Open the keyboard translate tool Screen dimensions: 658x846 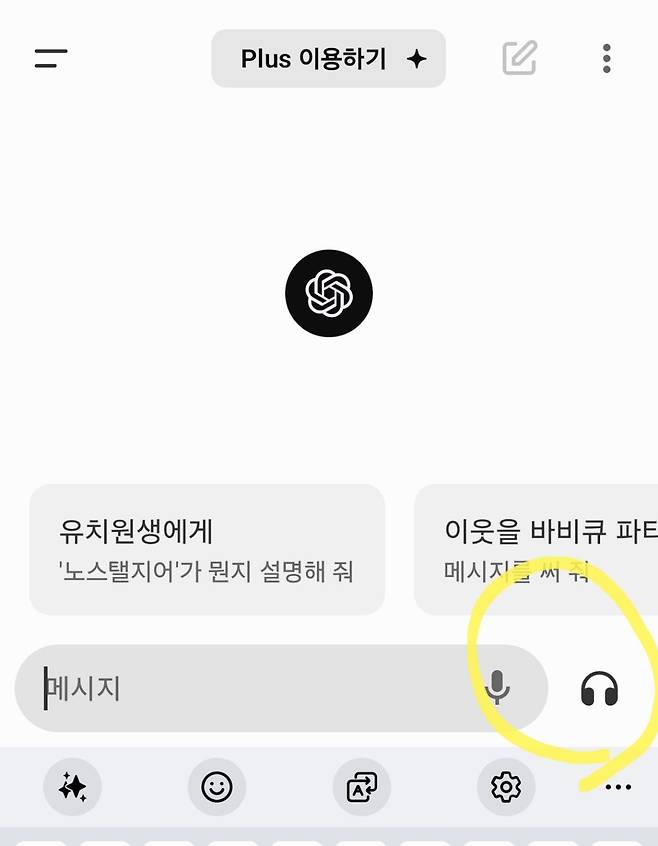click(361, 788)
